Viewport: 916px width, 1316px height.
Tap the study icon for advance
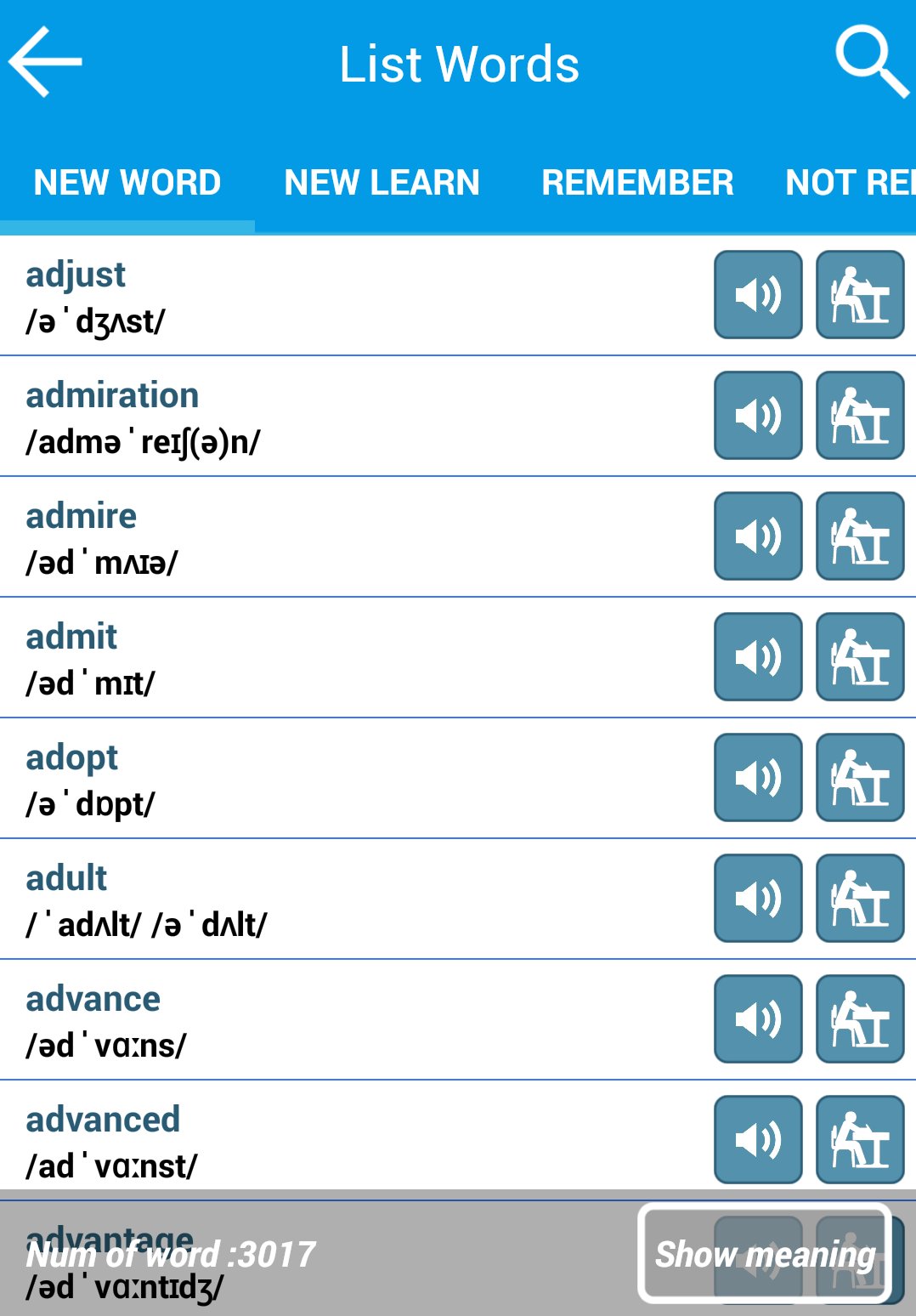(860, 1019)
